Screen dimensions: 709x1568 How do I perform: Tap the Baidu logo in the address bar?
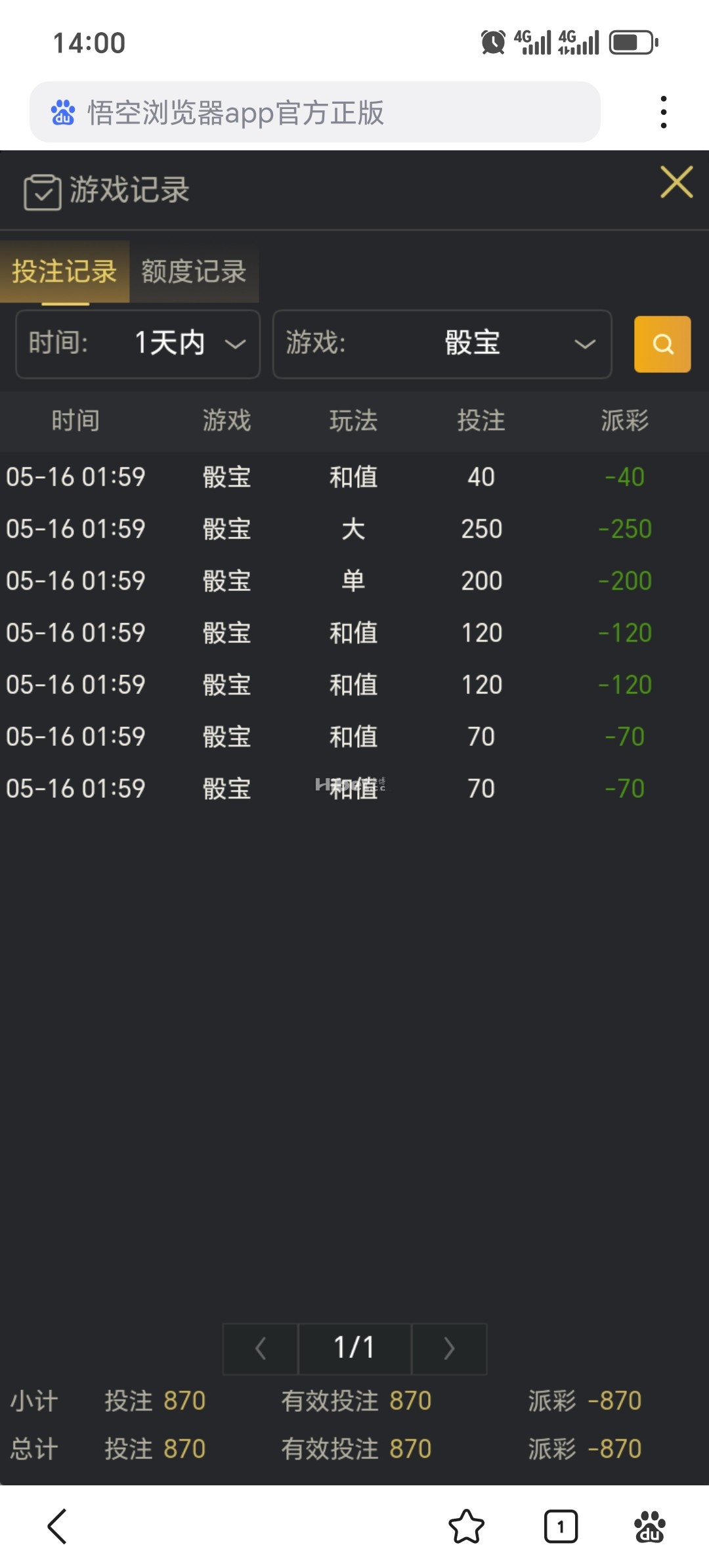pyautogui.click(x=64, y=112)
